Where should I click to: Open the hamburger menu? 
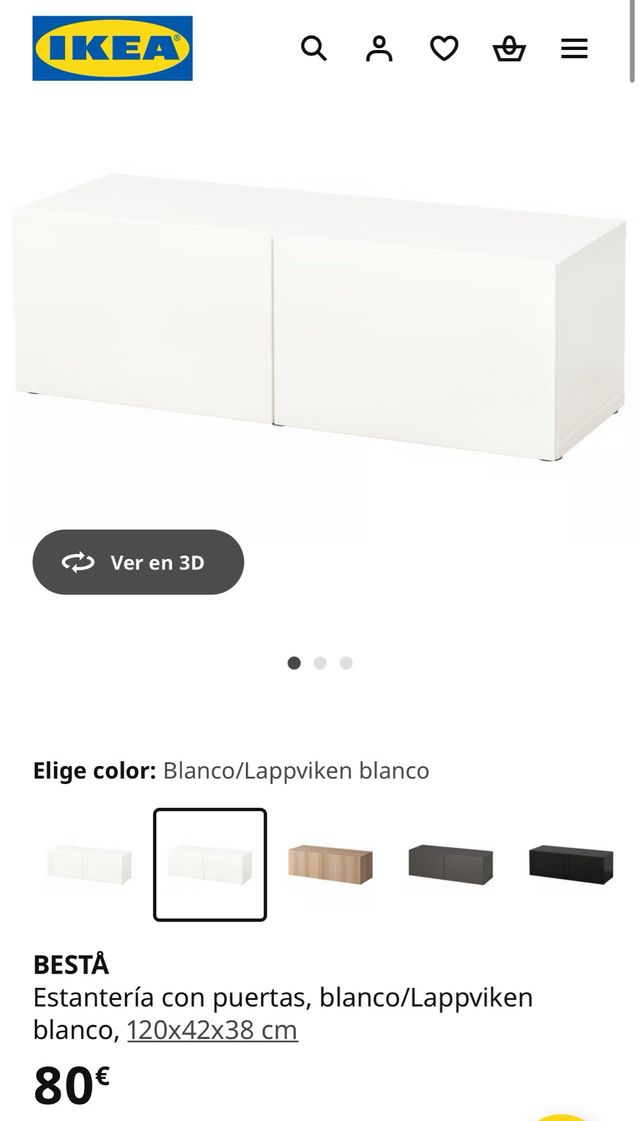[x=574, y=48]
